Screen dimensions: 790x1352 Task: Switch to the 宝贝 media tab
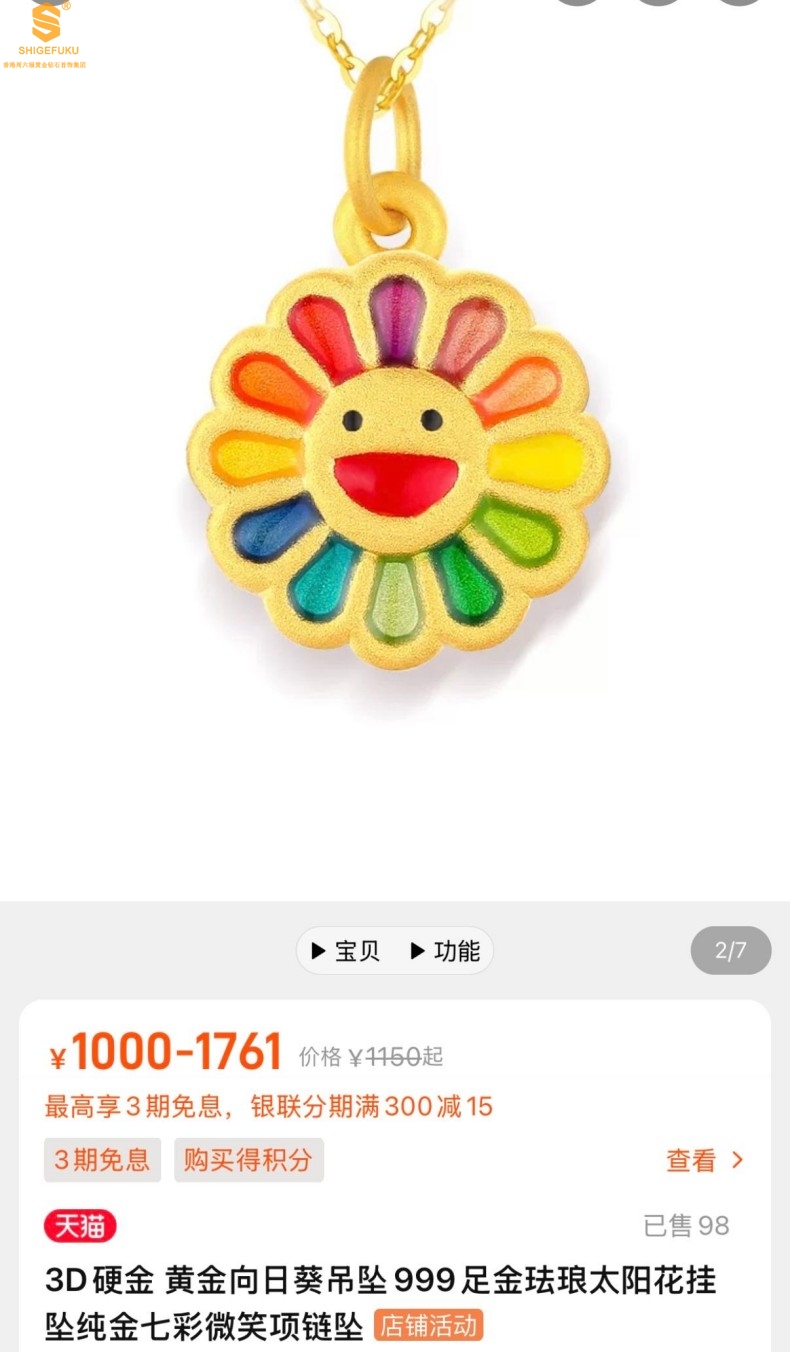coord(346,951)
